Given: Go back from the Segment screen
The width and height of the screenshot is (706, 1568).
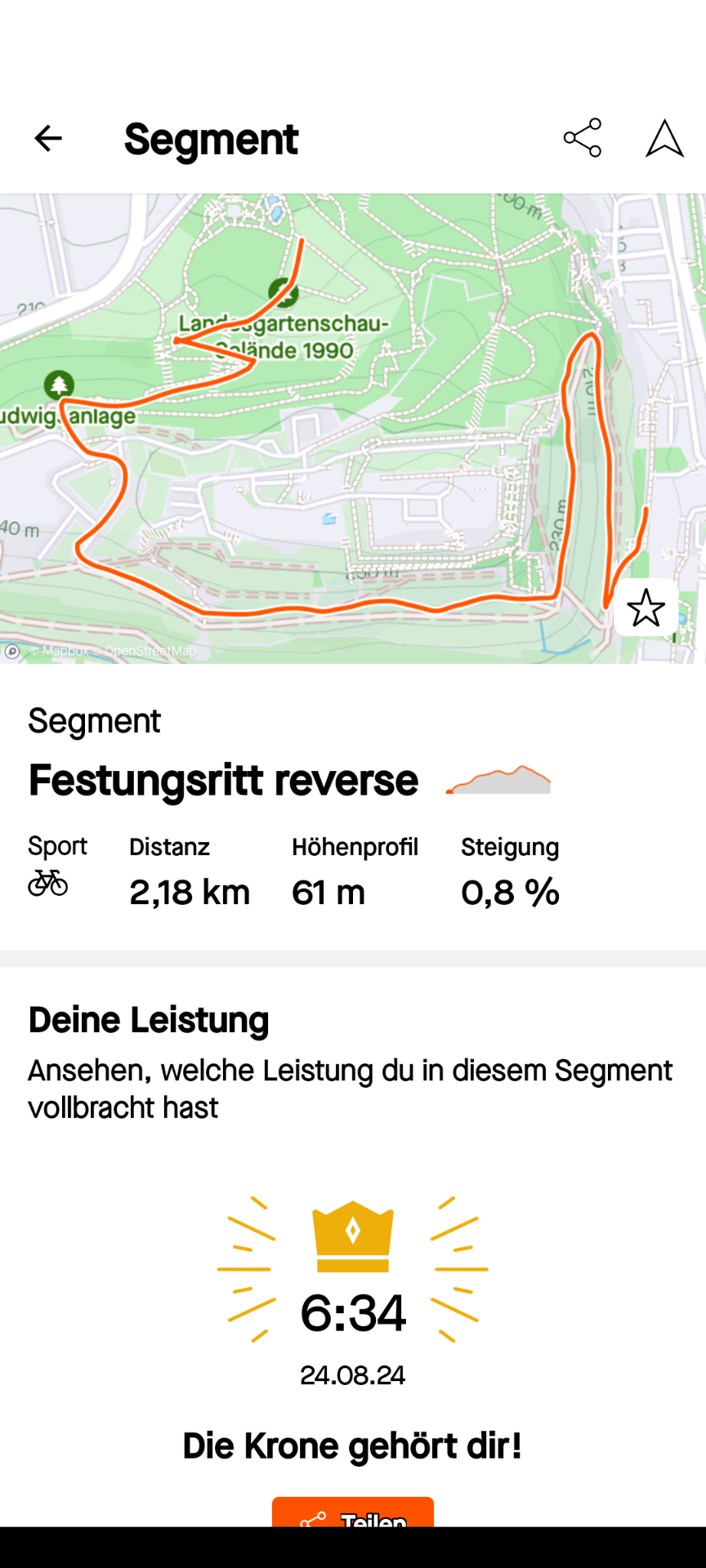Looking at the screenshot, I should click(x=48, y=138).
